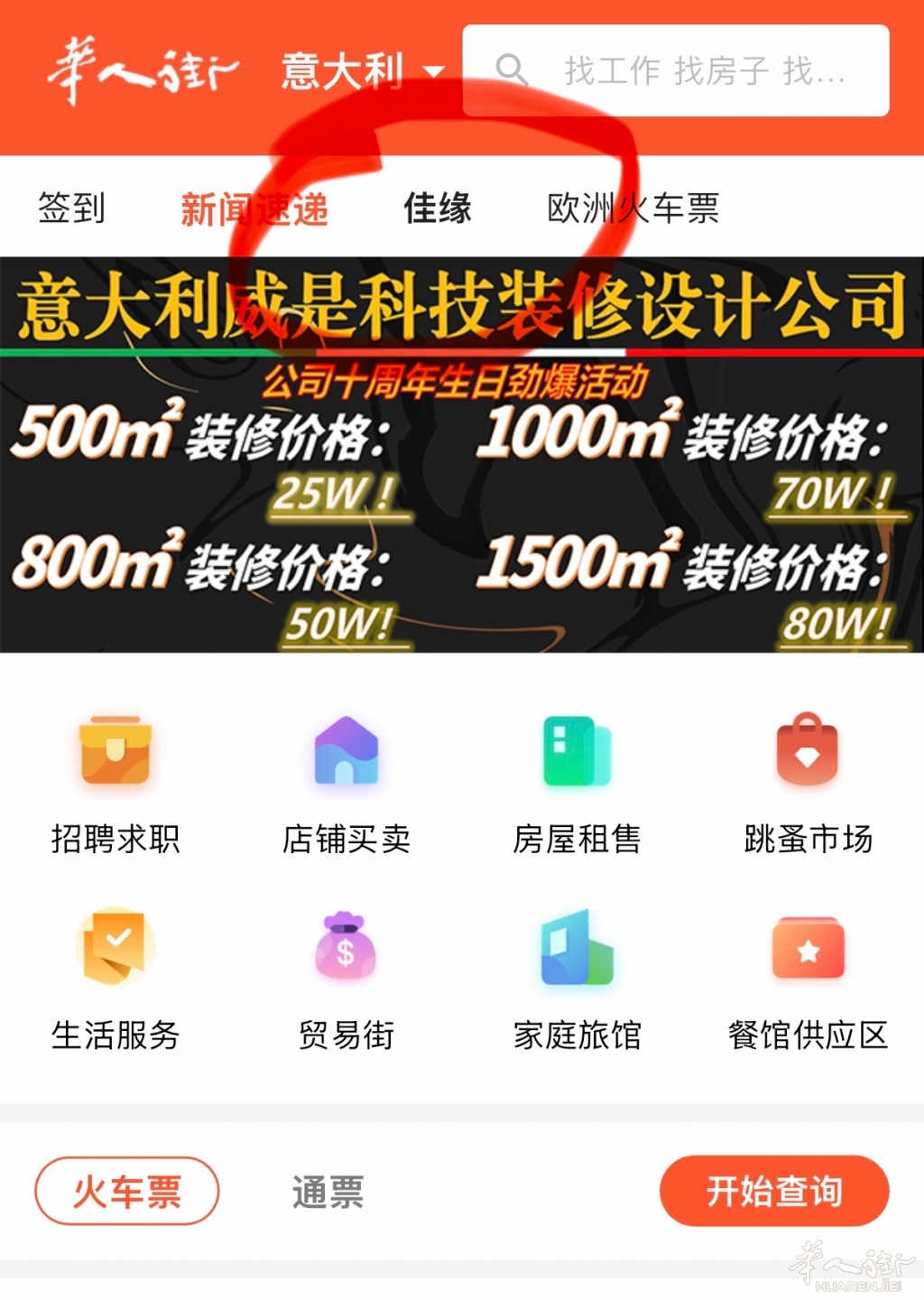Viewport: 924px width, 1300px height.
Task: Select the 通票 pass option
Action: (328, 1192)
